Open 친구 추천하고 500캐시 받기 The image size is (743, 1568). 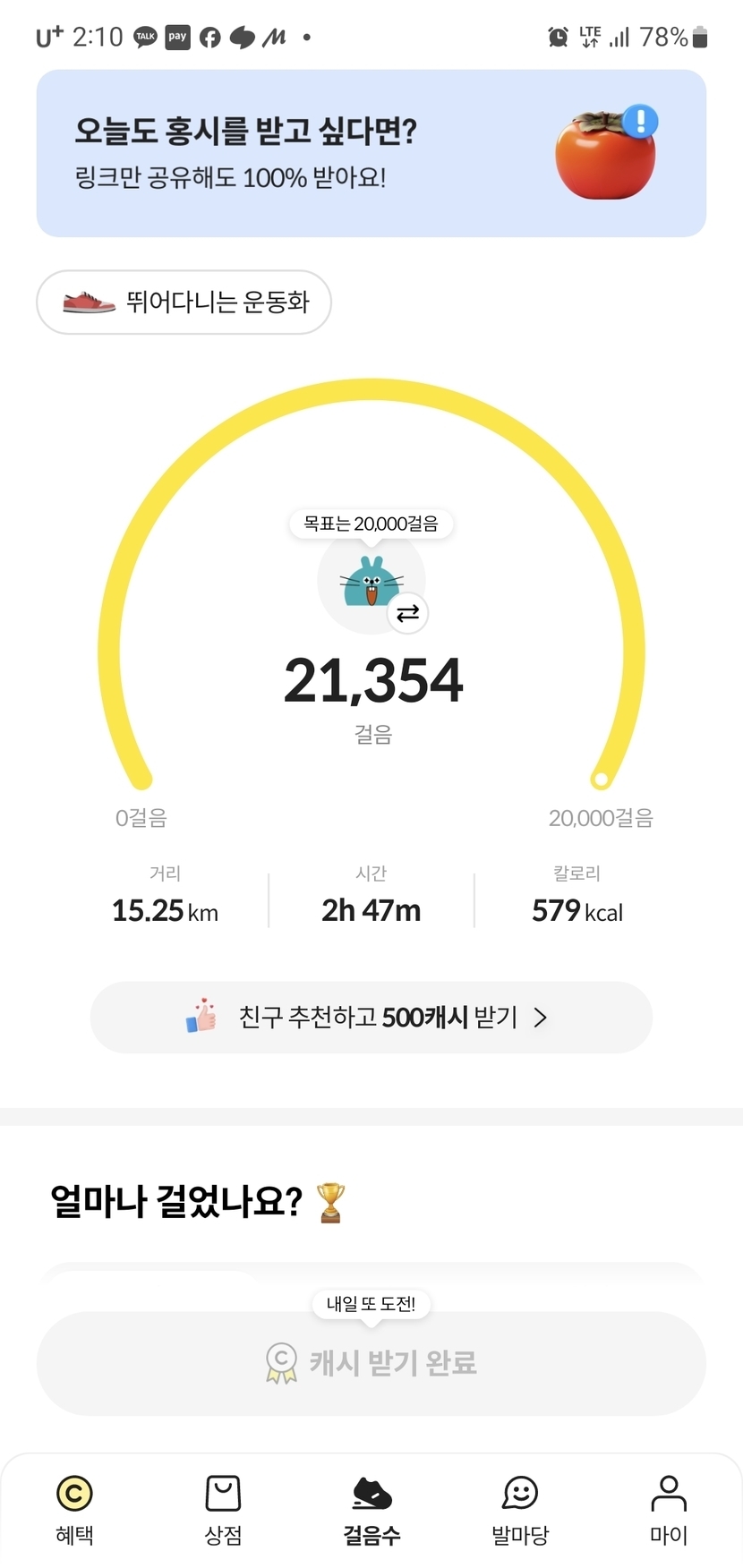pos(371,1018)
